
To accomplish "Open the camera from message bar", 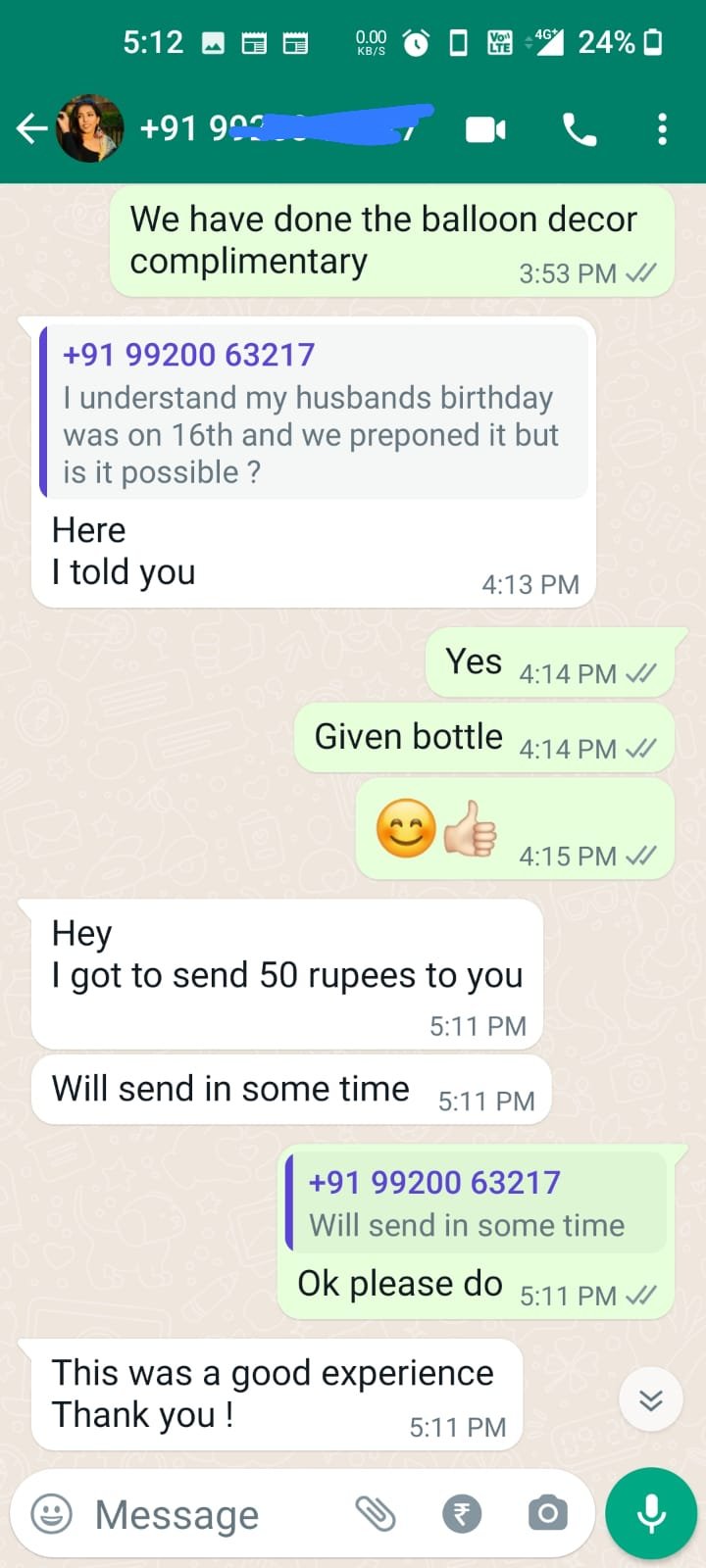I will point(547,1514).
